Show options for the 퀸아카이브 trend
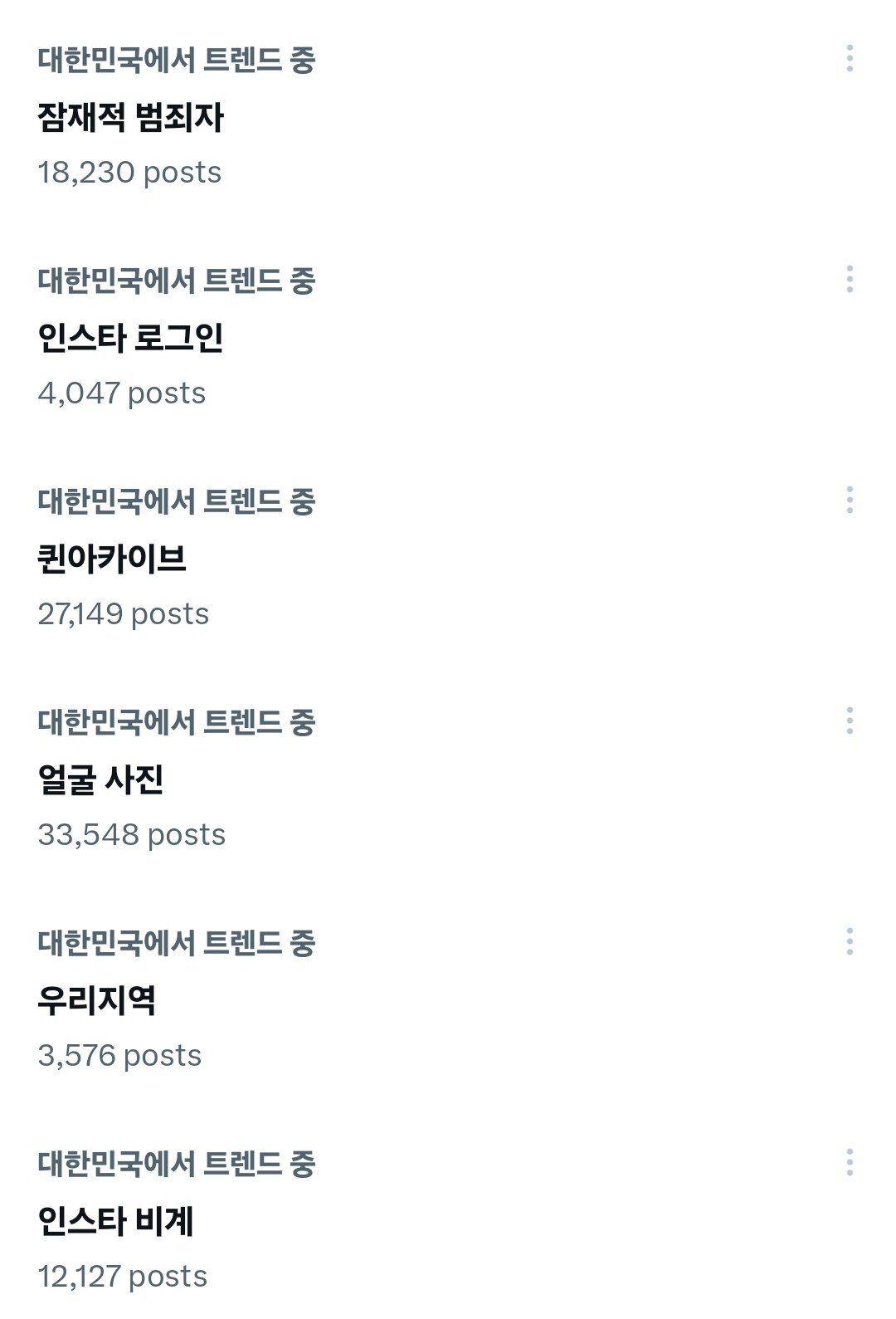This screenshot has height=1319, width=896. (x=850, y=500)
